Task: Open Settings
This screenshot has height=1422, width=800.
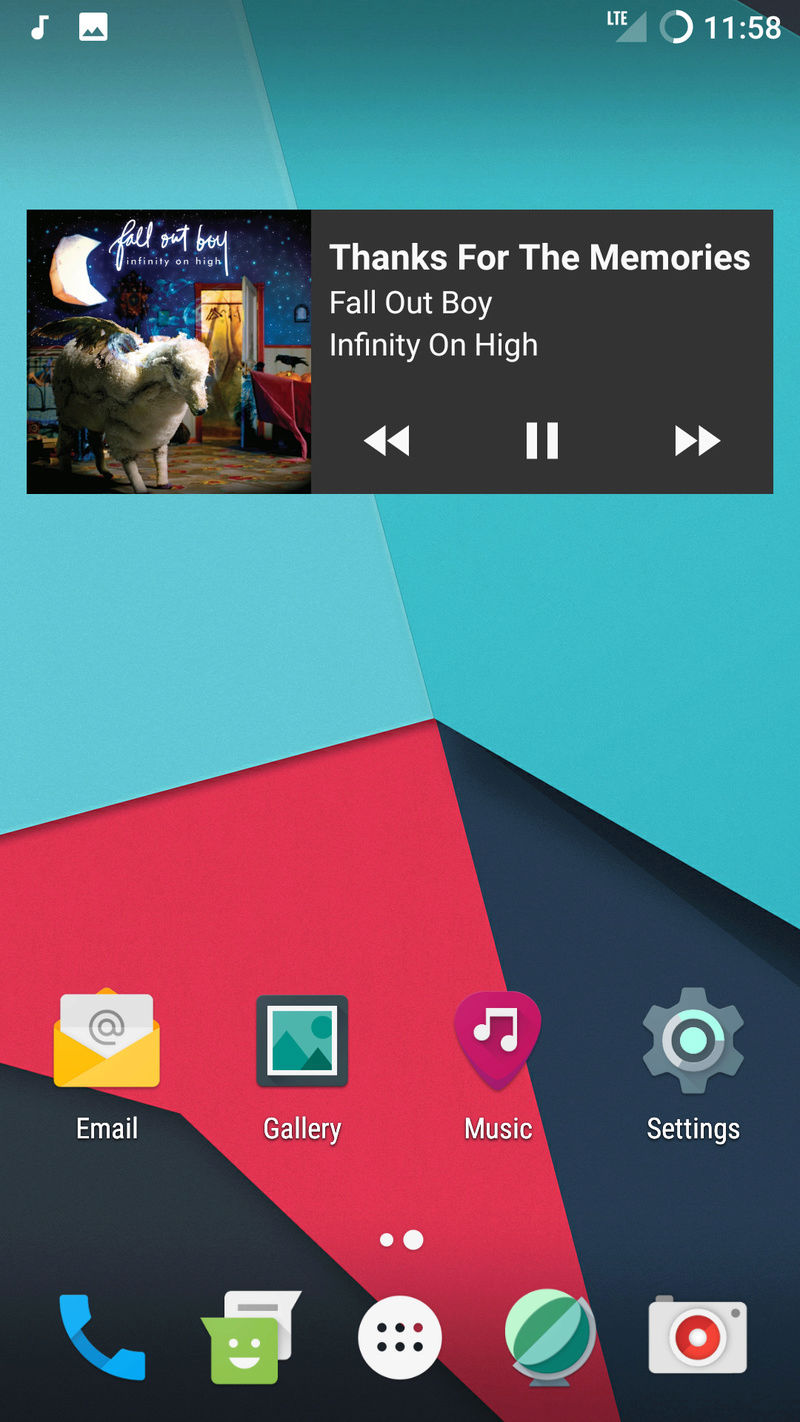Action: [693, 1066]
